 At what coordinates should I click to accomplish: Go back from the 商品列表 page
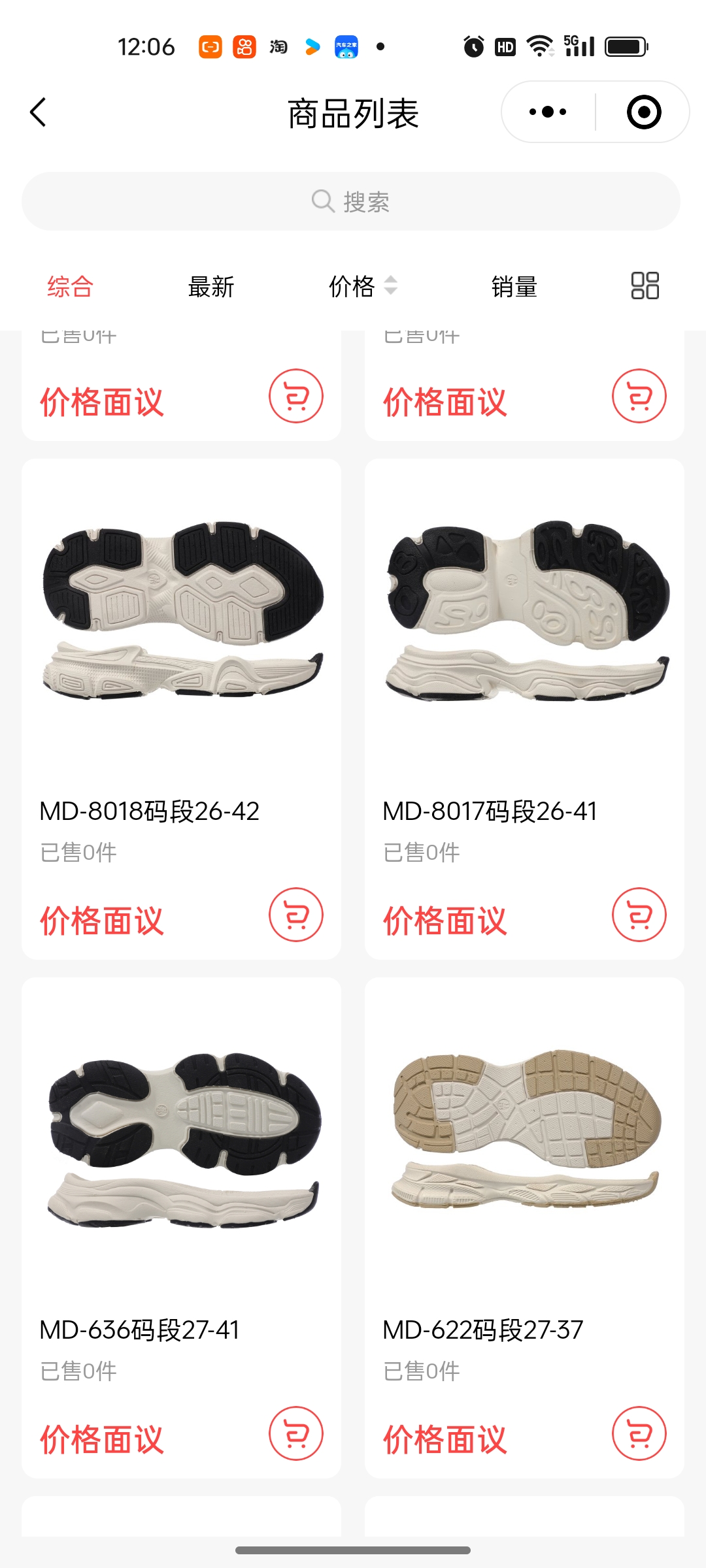pos(39,112)
